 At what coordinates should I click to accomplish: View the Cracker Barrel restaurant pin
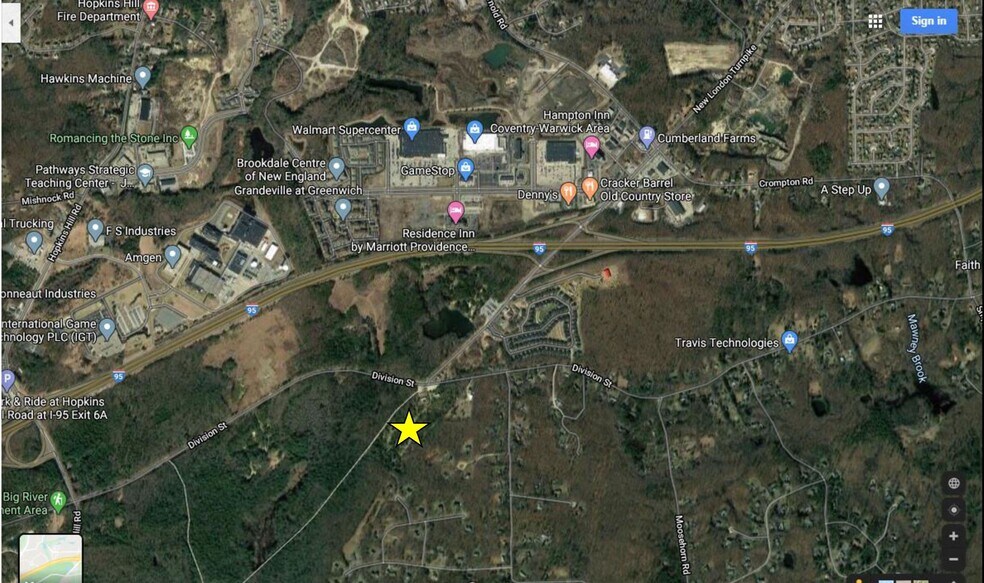point(590,188)
